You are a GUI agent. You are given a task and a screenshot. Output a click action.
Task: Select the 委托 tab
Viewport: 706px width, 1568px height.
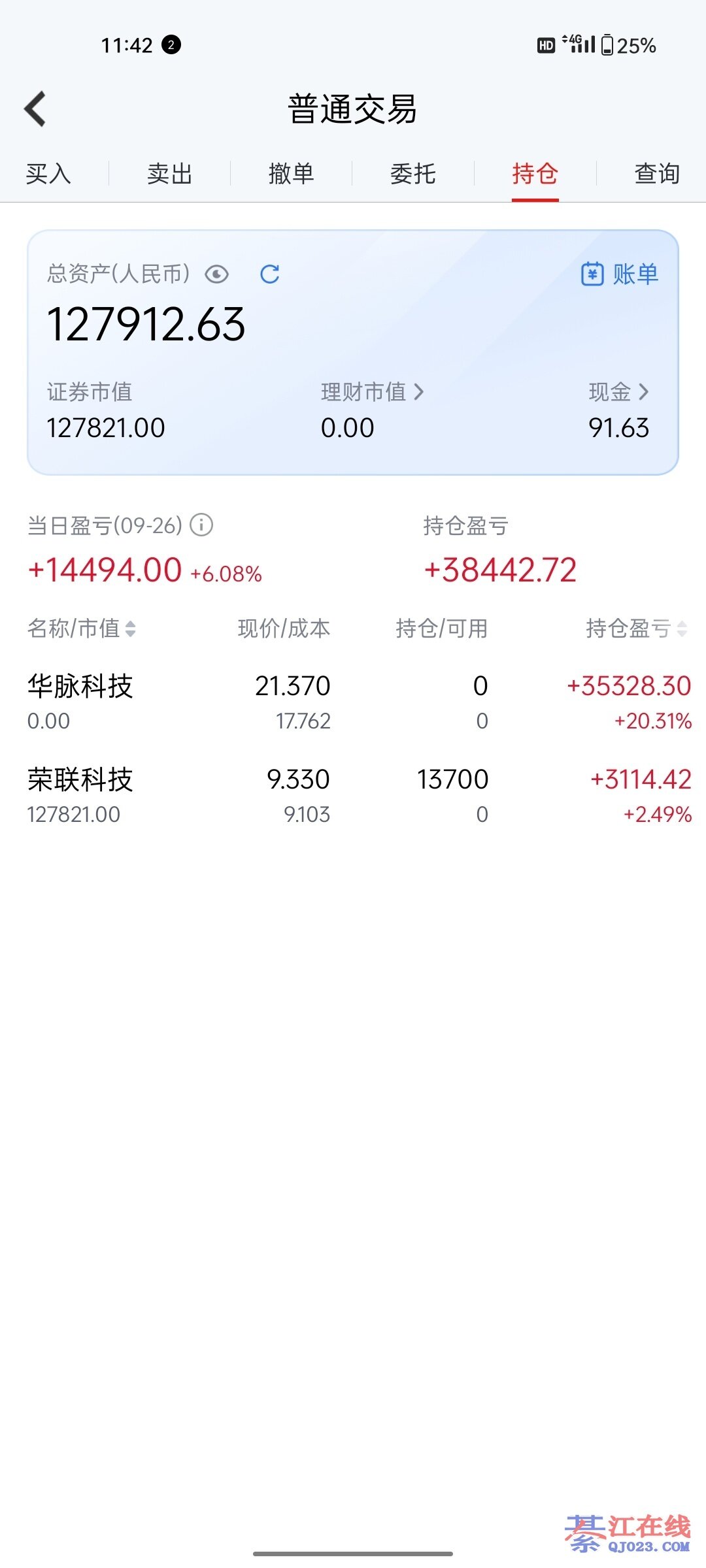(413, 174)
